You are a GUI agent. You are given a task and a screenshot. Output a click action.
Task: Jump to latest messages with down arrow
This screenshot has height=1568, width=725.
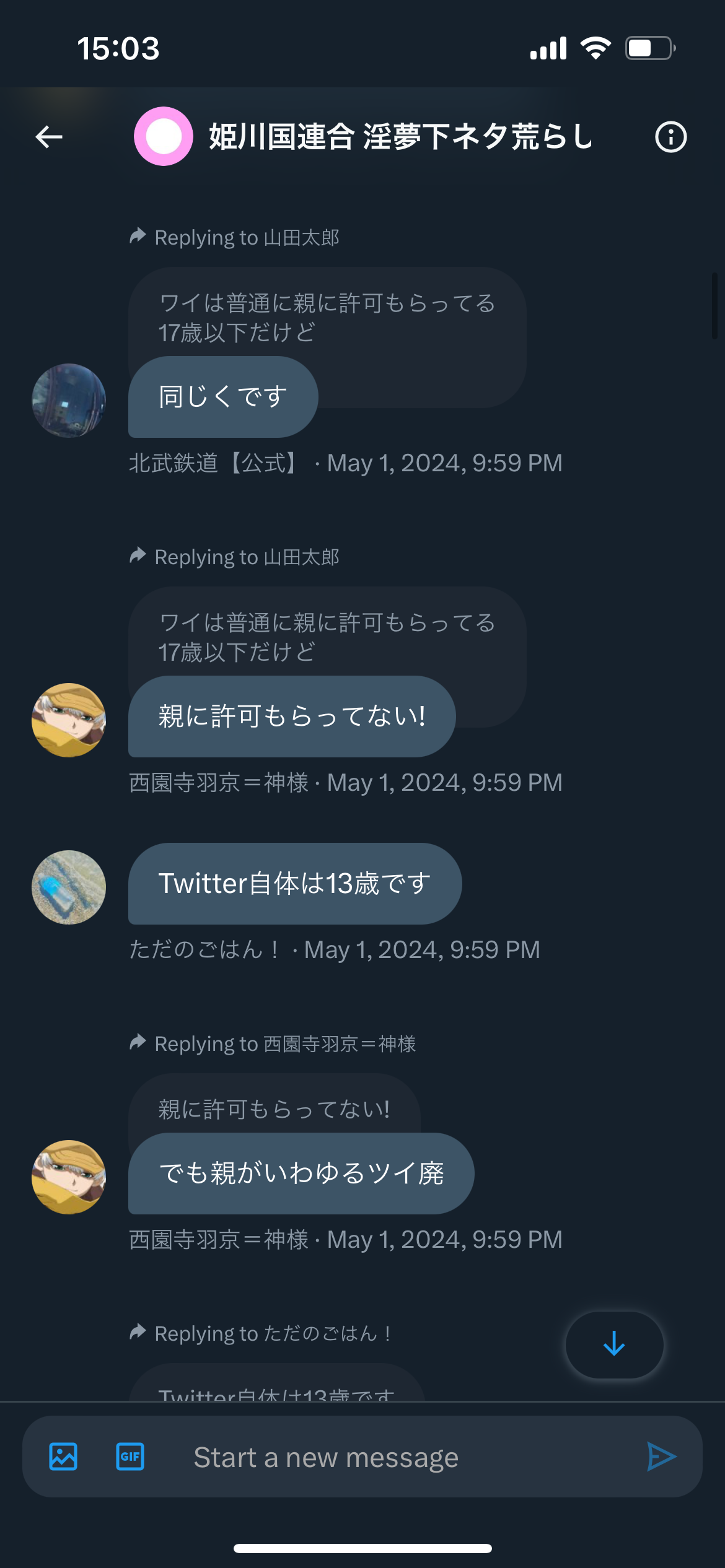pos(614,1344)
